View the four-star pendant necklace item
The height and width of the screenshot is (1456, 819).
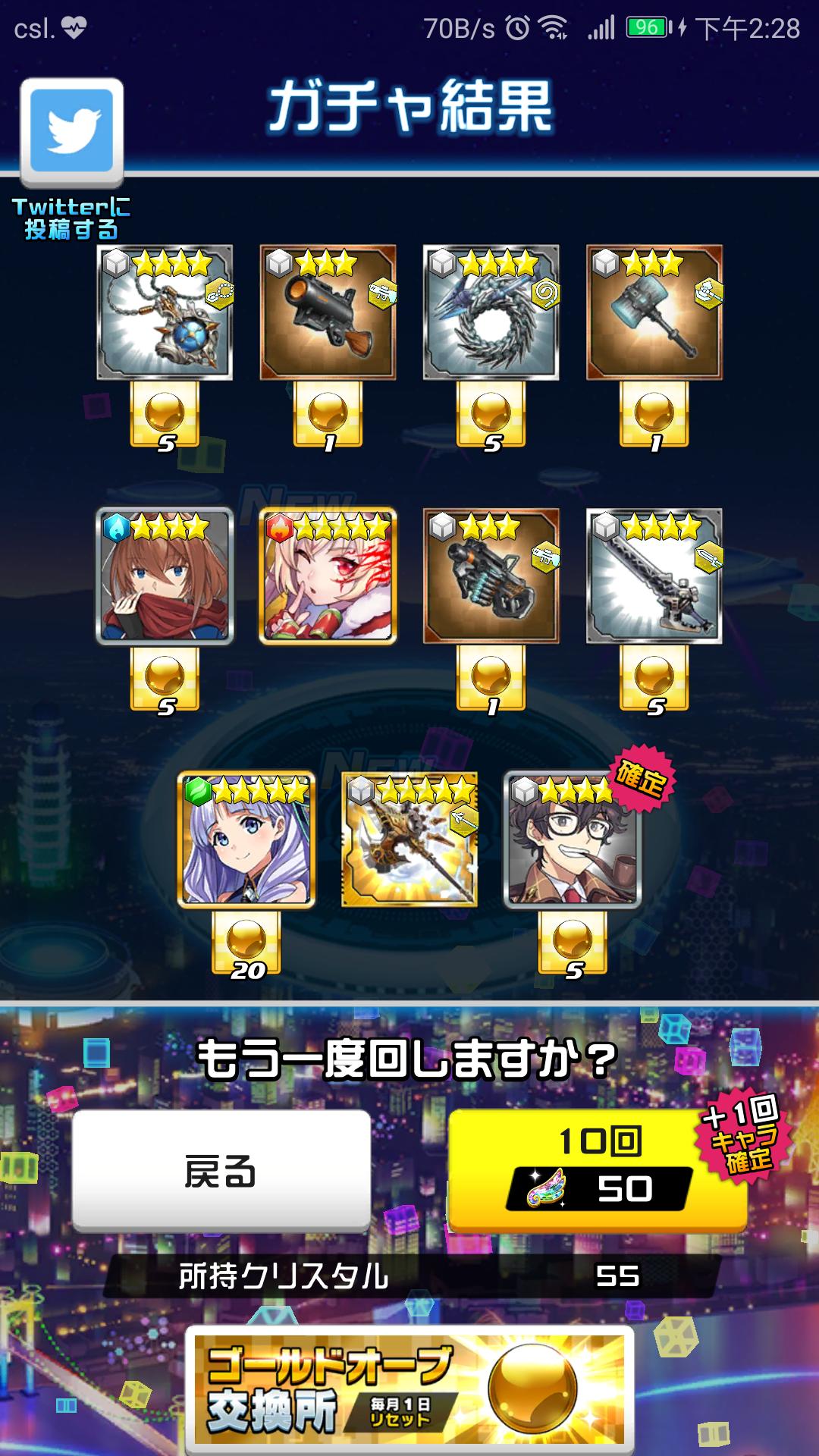coord(165,312)
